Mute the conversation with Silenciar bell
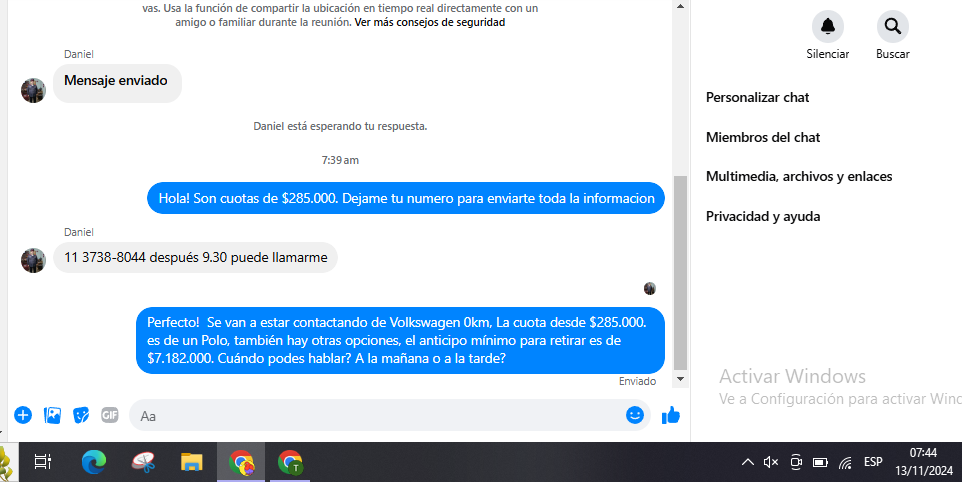This screenshot has width=962, height=482. coord(827,27)
